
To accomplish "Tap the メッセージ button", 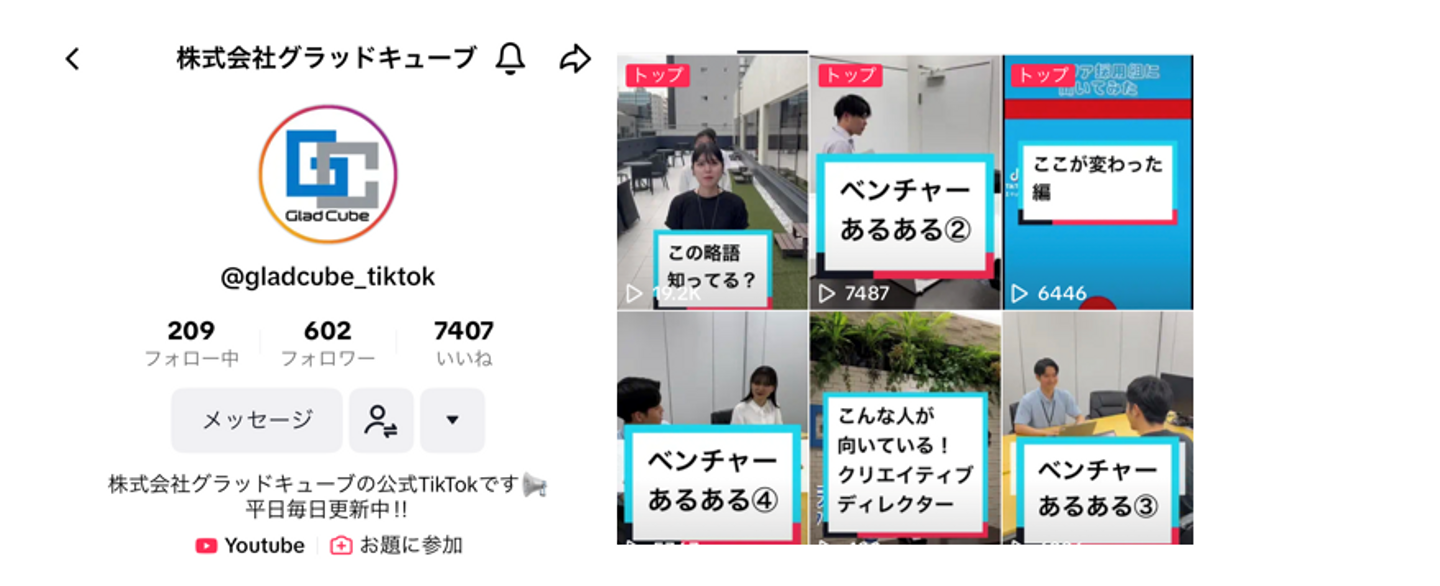I will (x=257, y=420).
